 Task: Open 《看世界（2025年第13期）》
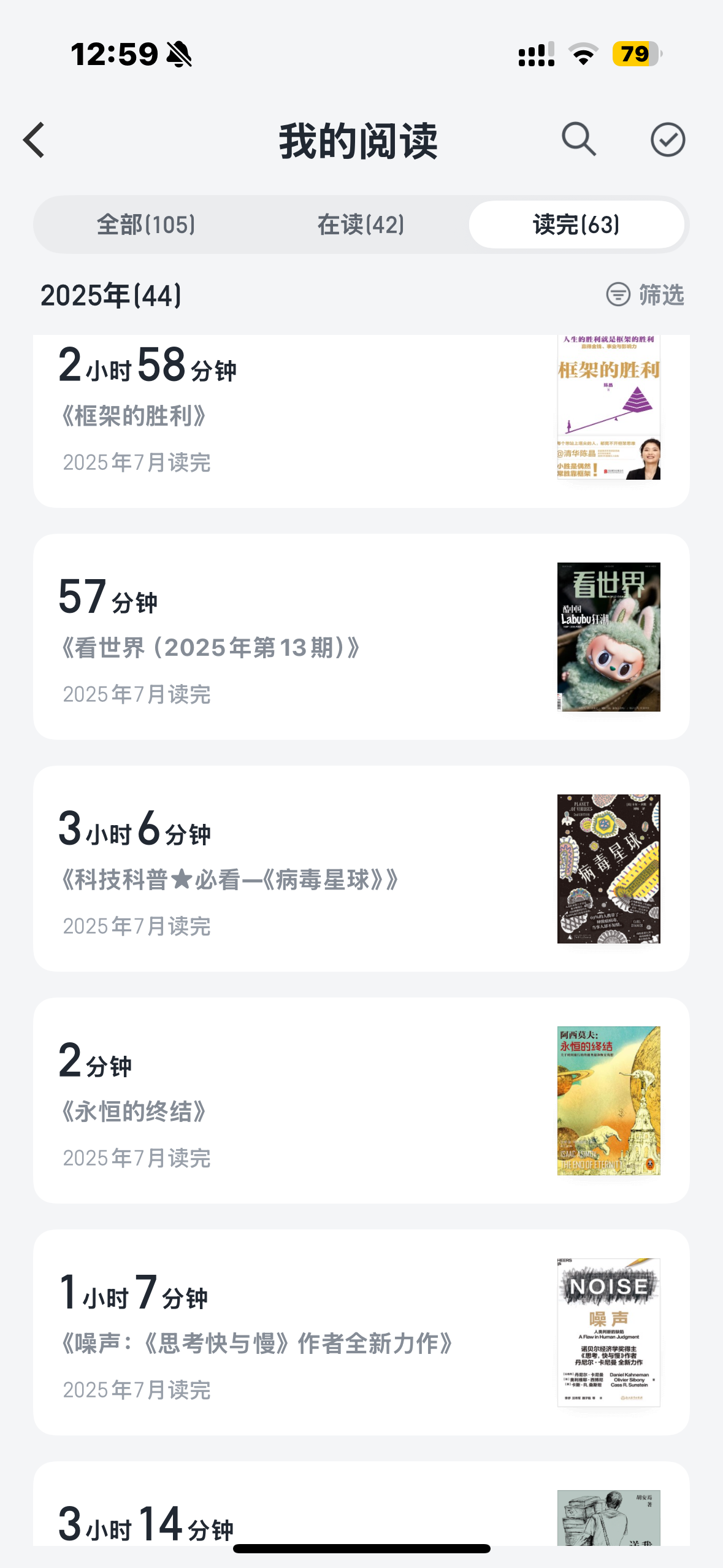tap(361, 636)
